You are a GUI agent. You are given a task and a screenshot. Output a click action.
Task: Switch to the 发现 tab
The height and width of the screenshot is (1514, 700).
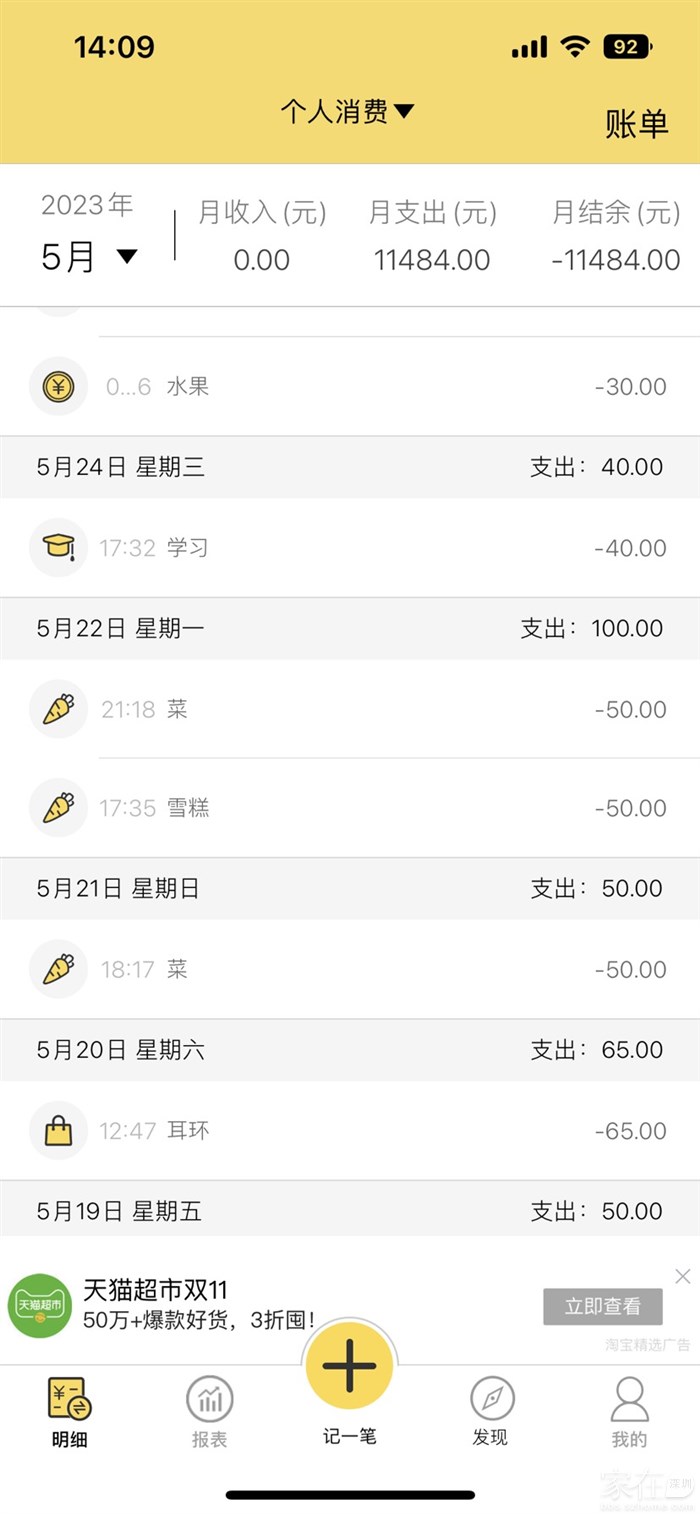pos(490,1412)
